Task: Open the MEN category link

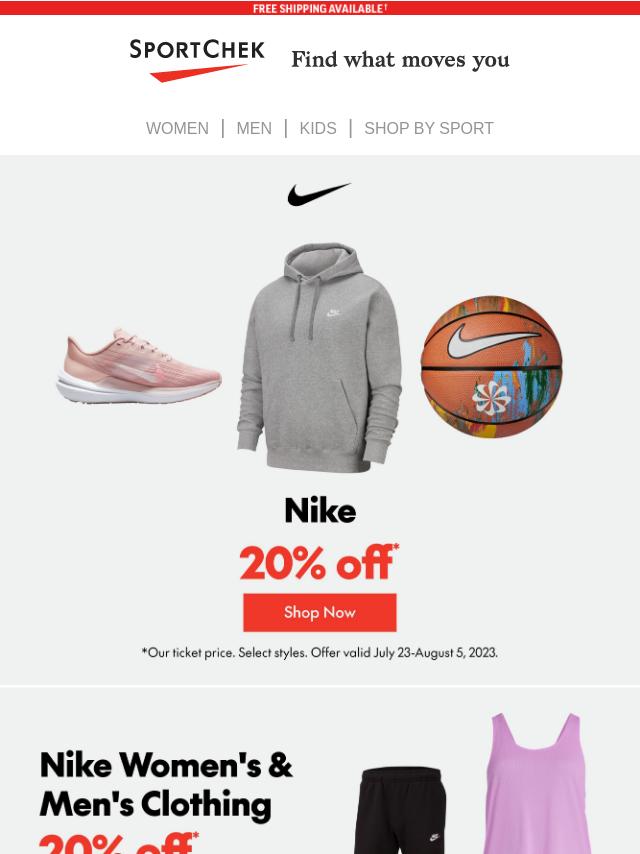Action: coord(254,129)
